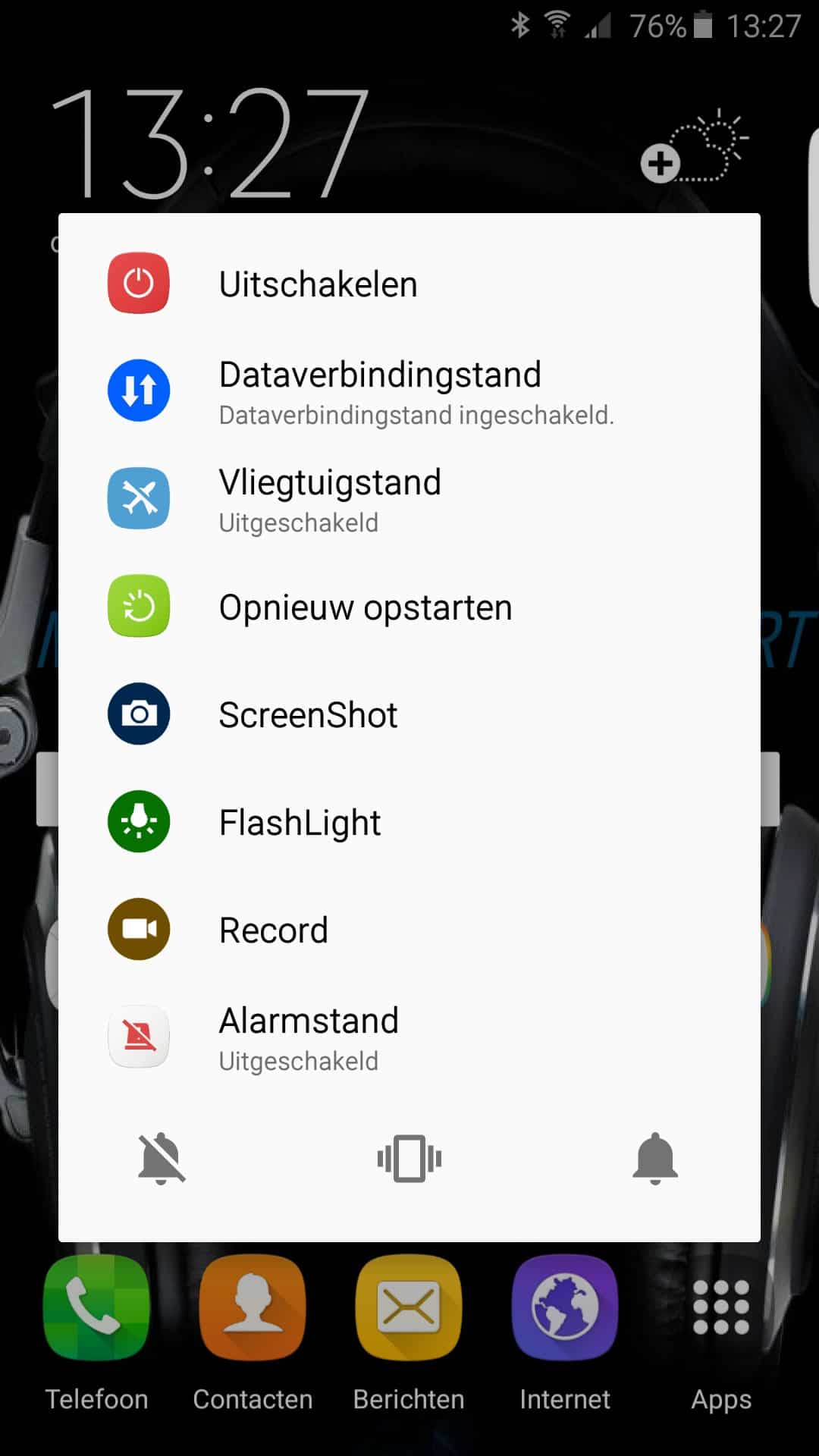This screenshot has width=819, height=1456.
Task: Toggle Dataverbindingstand mobile data
Action: [409, 391]
